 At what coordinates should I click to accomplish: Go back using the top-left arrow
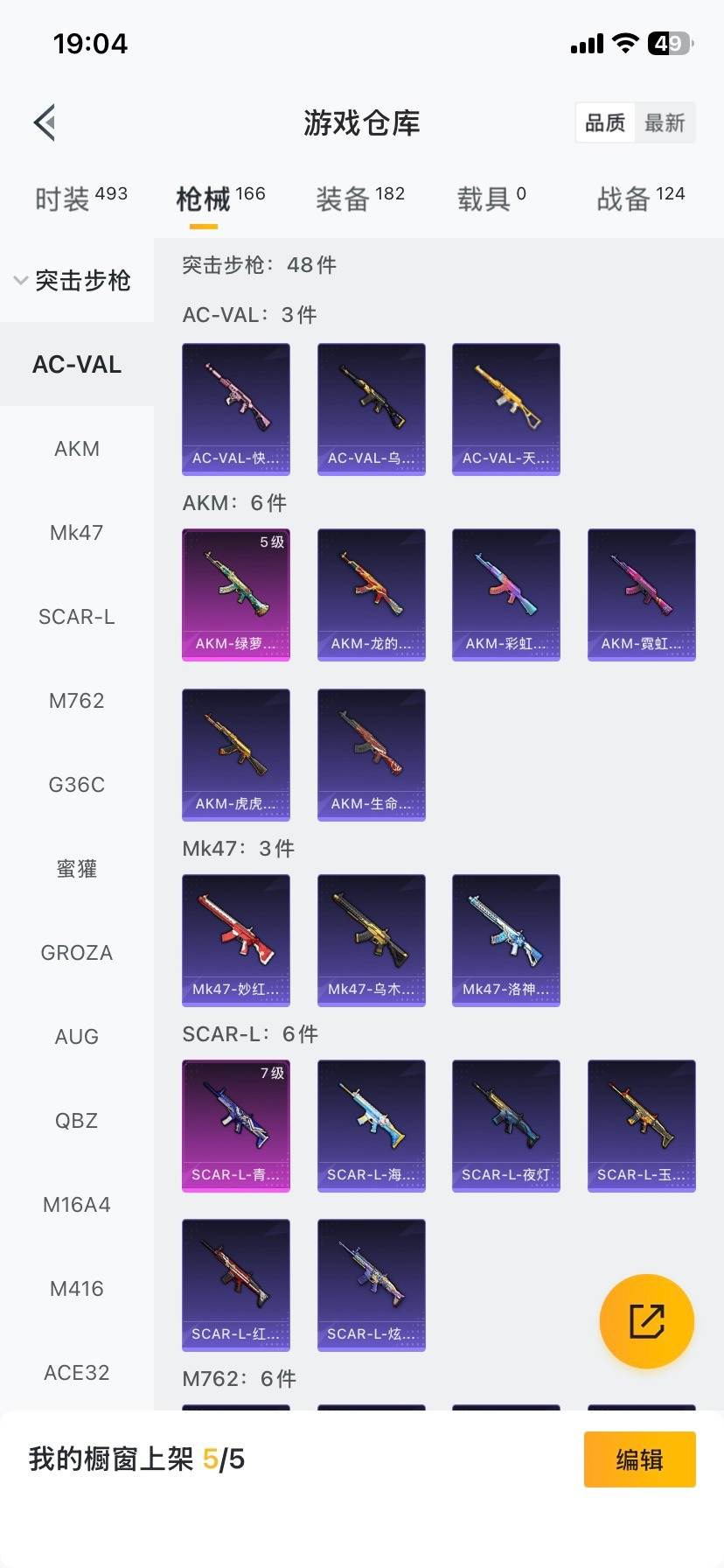(45, 122)
